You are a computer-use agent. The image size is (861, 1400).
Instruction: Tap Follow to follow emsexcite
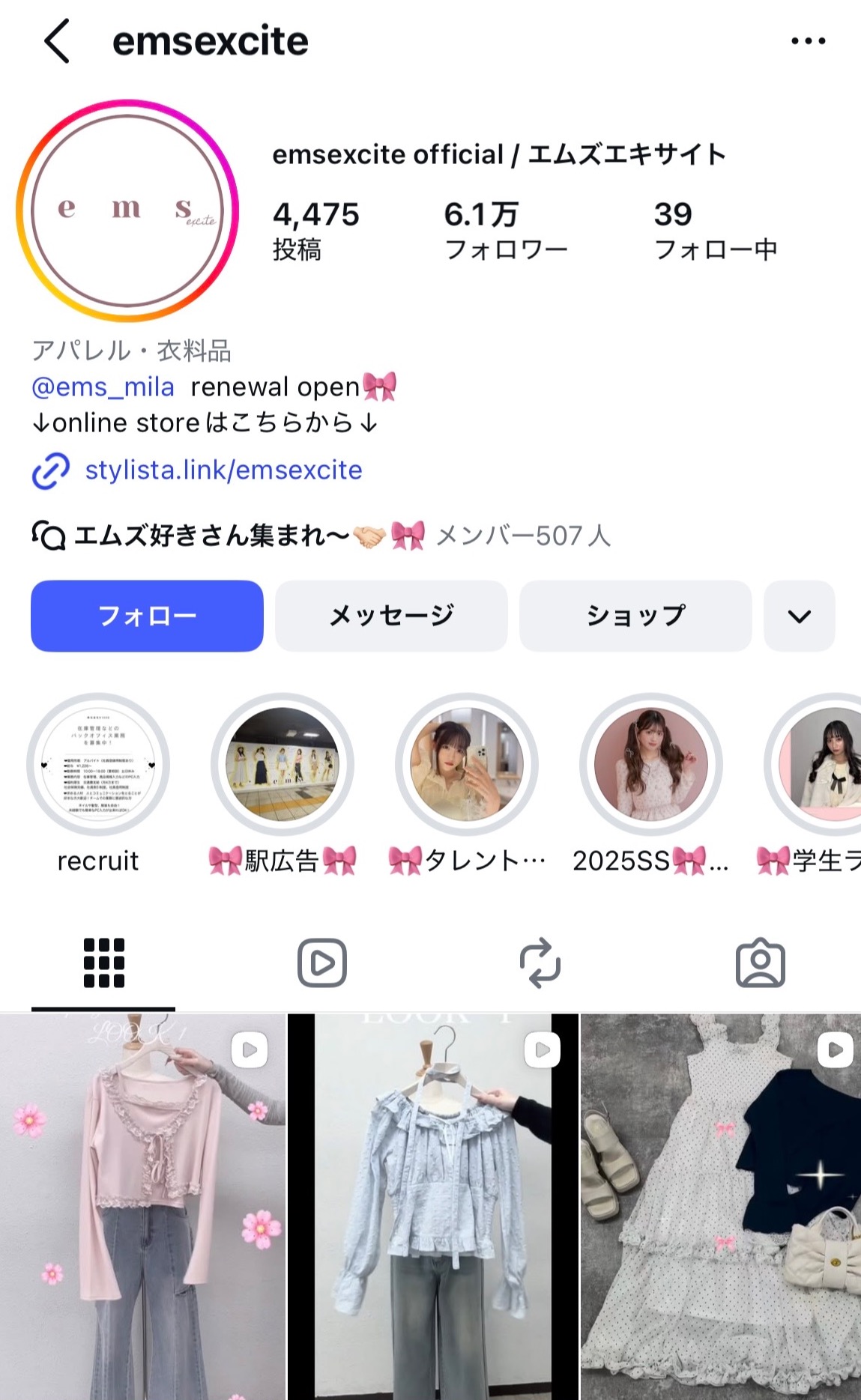point(146,615)
